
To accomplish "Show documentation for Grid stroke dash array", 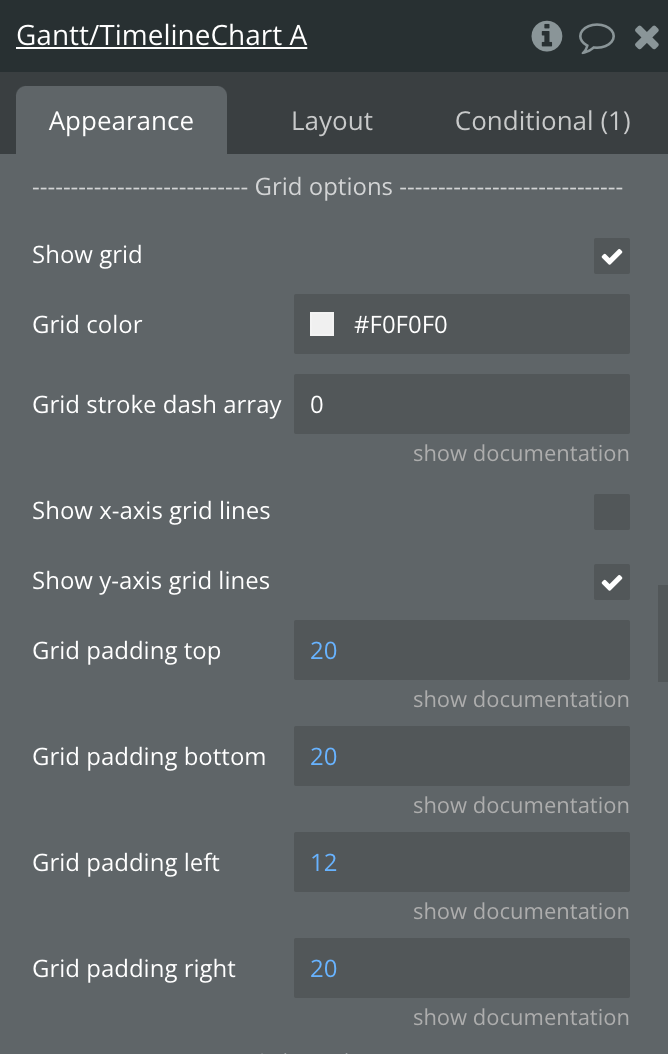I will [520, 454].
